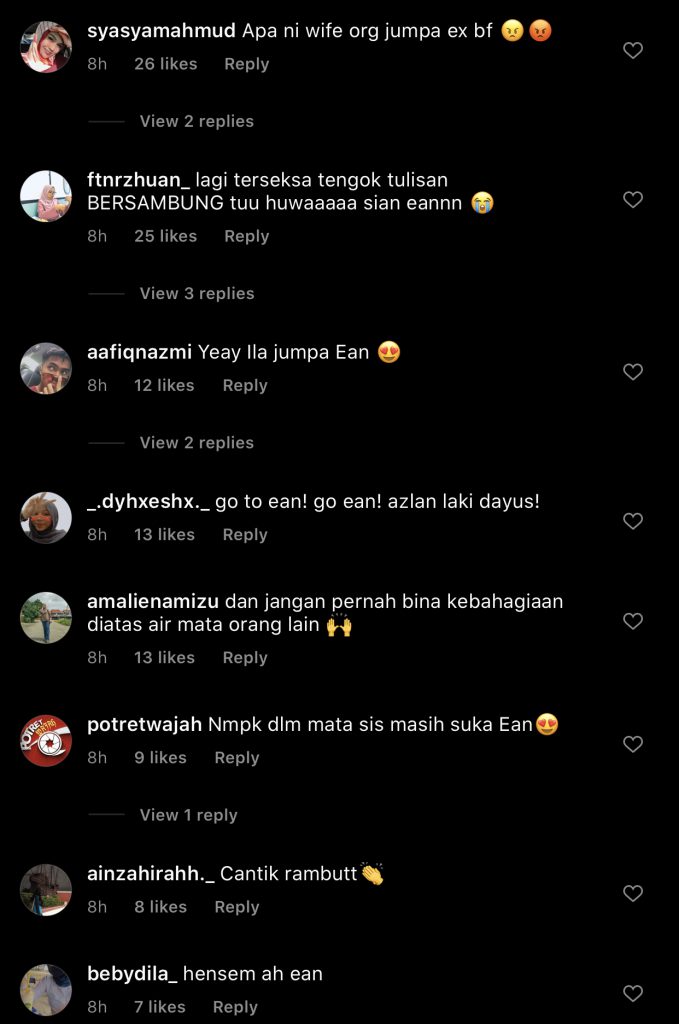Like ftnrzhuan_'s comment
The height and width of the screenshot is (1024, 679).
(633, 200)
